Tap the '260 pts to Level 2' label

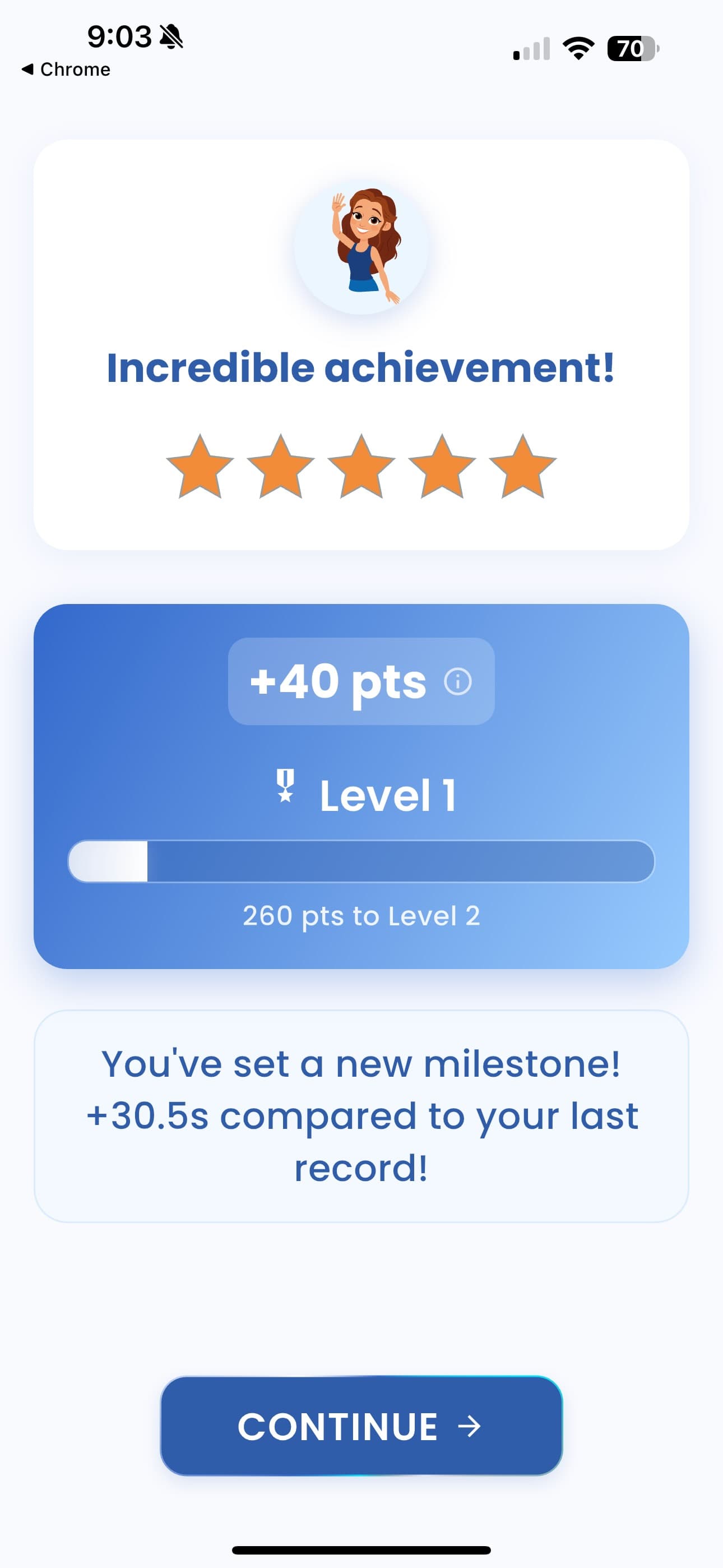[361, 916]
